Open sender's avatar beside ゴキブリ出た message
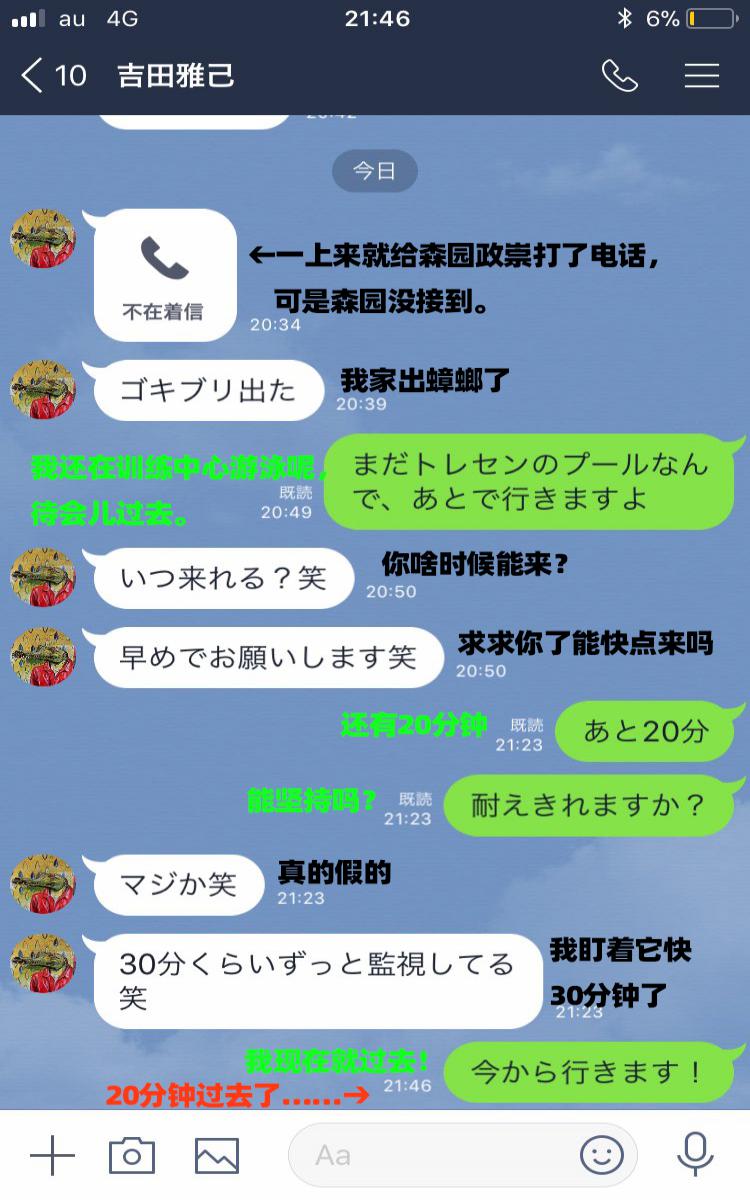750x1200 pixels. coord(43,390)
